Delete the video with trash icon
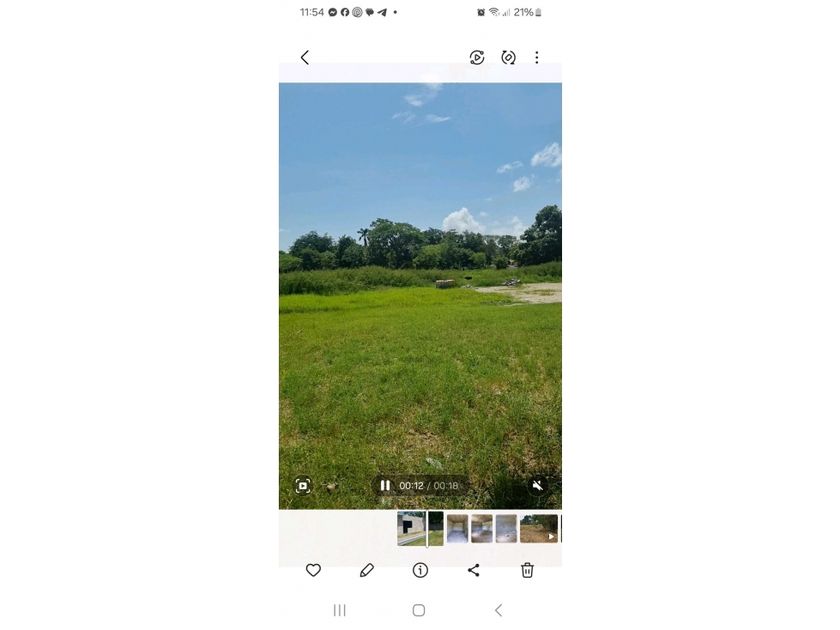The height and width of the screenshot is (630, 840). coord(527,570)
